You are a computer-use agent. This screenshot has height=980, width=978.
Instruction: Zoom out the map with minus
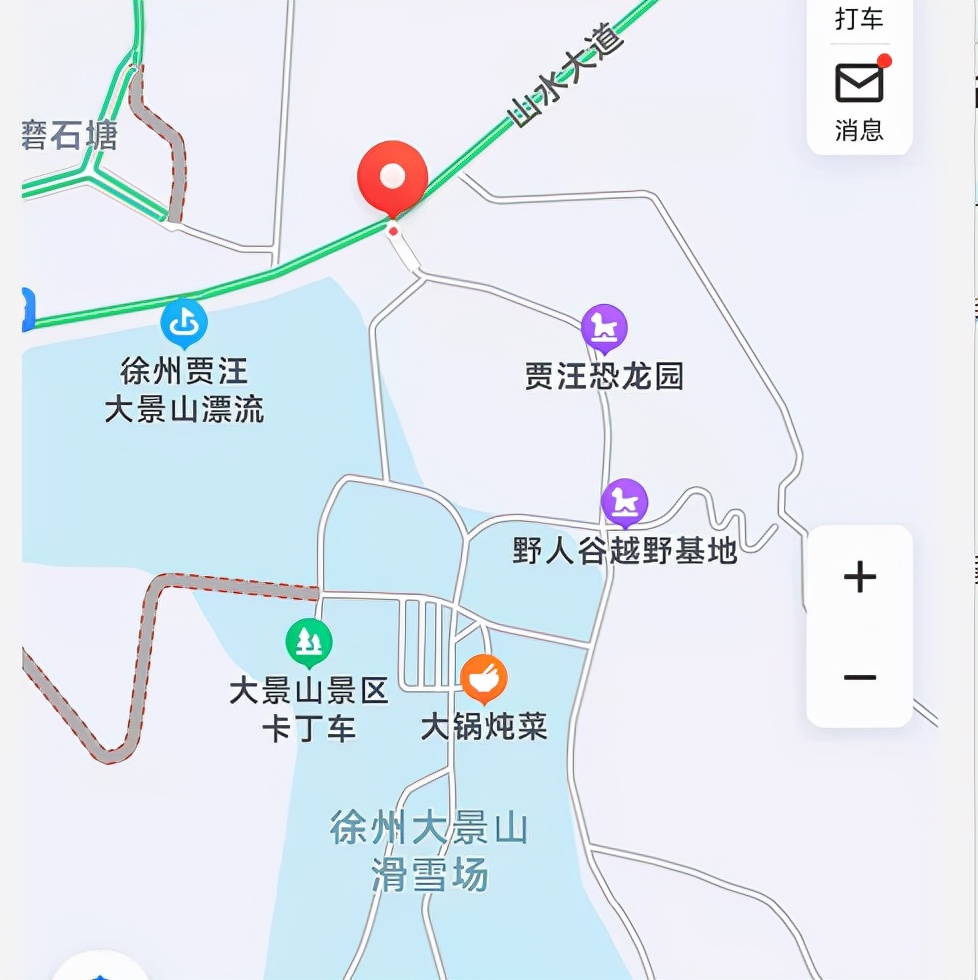click(859, 677)
